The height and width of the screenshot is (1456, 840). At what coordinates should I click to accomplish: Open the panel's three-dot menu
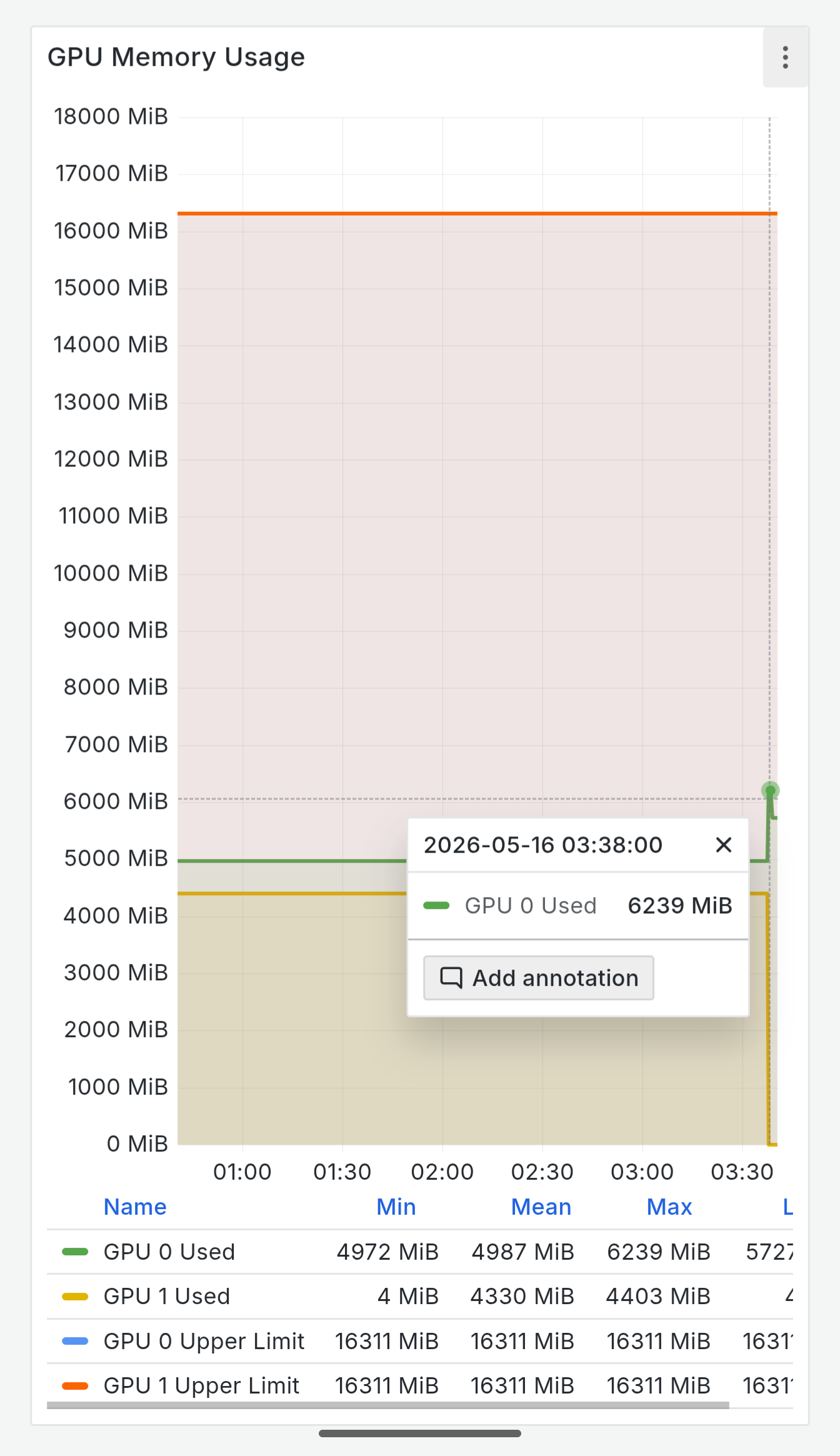click(x=785, y=58)
